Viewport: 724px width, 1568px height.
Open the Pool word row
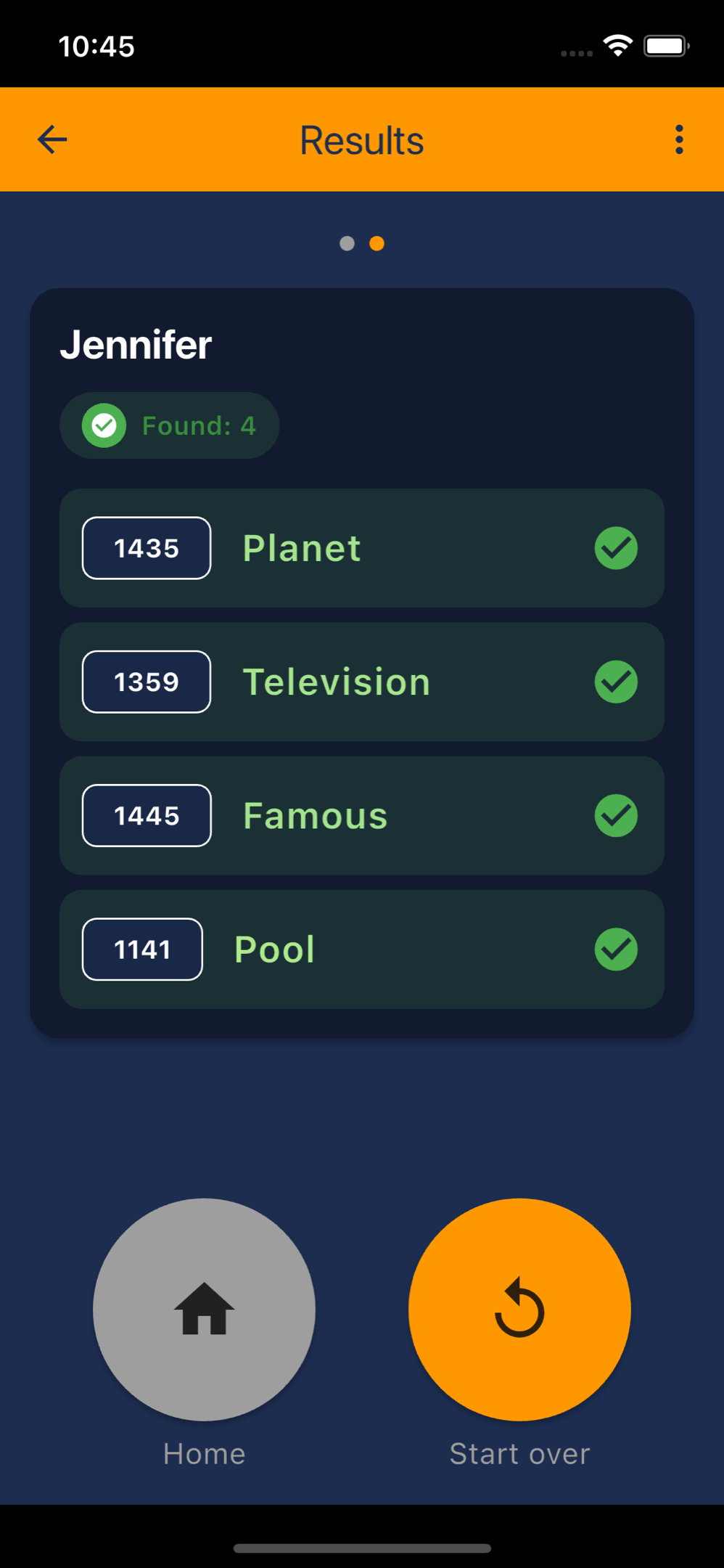pos(361,949)
